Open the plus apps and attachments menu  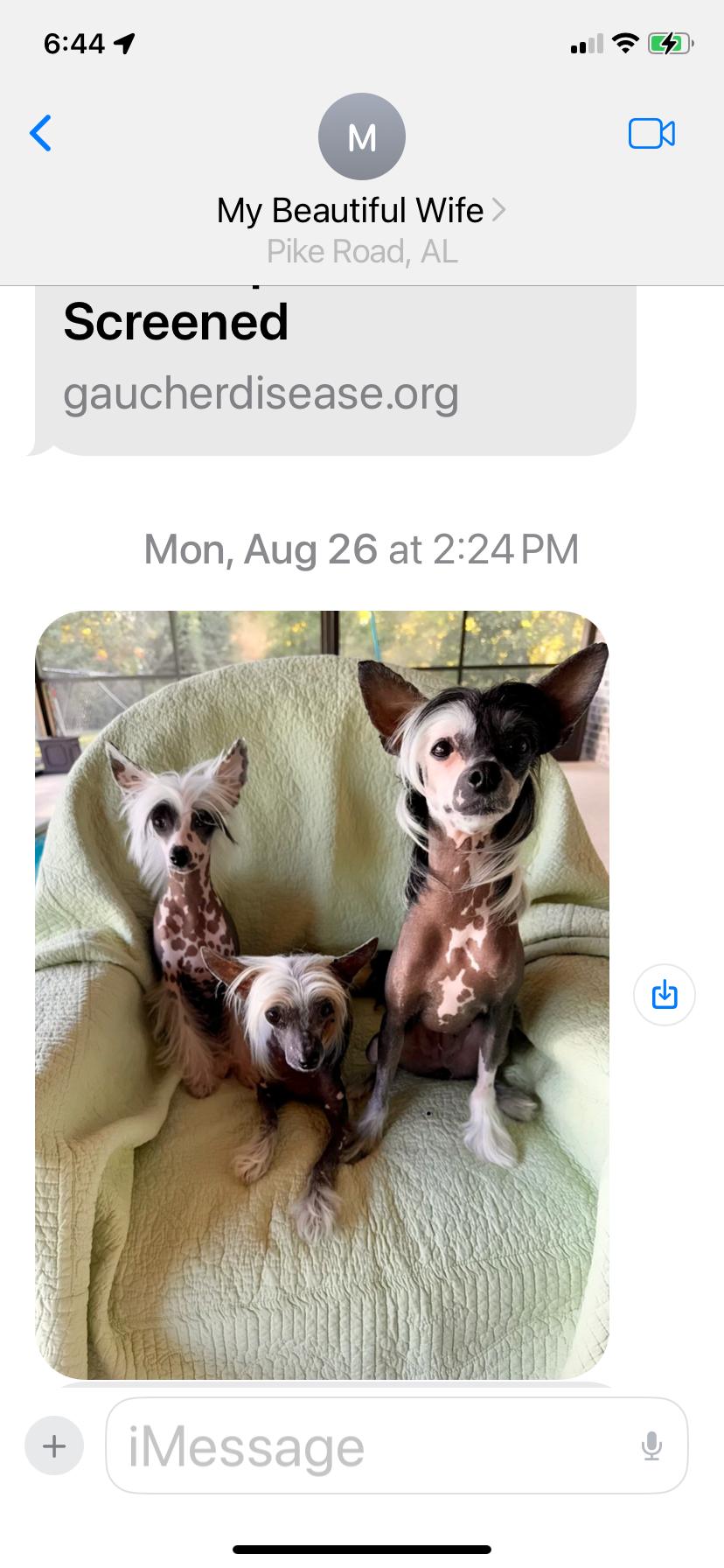(54, 1446)
